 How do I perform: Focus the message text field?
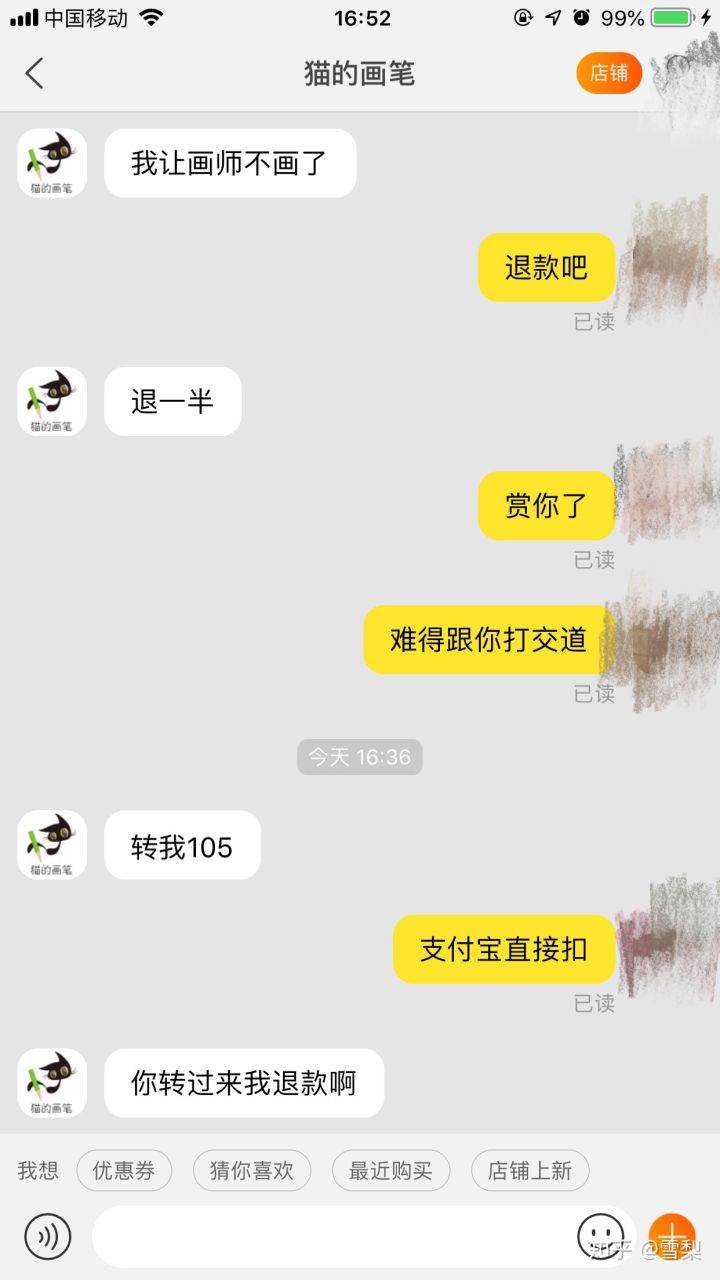click(x=330, y=1236)
